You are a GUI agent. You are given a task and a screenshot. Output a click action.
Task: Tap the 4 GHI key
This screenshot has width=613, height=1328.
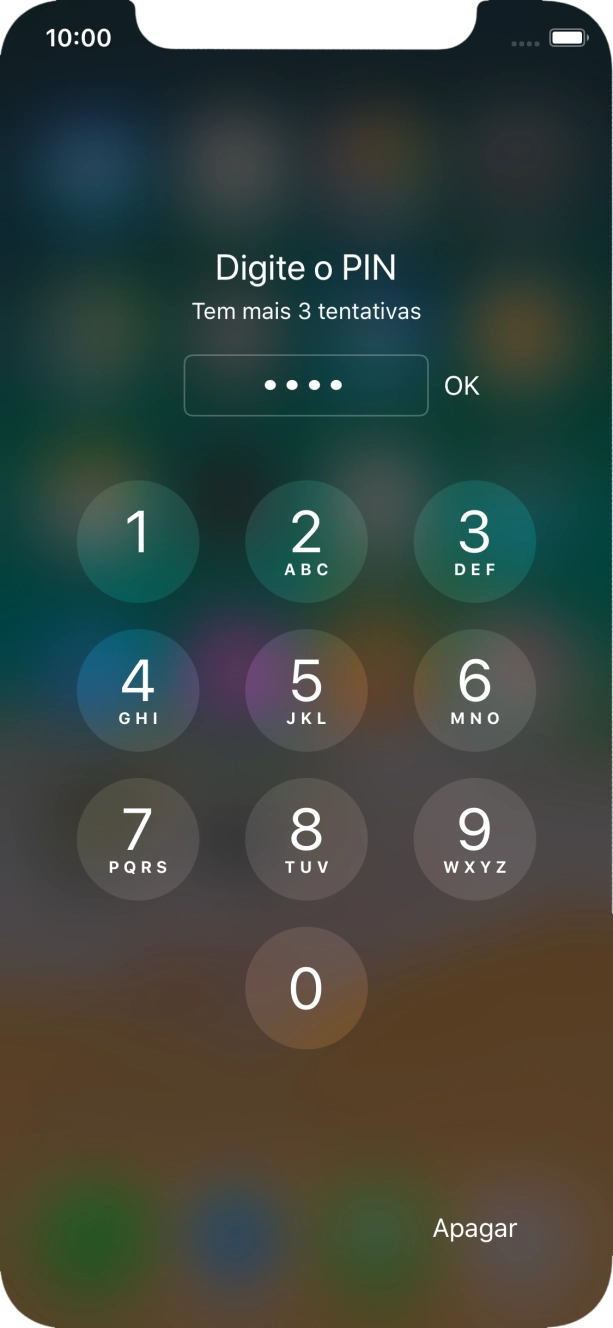pyautogui.click(x=138, y=690)
